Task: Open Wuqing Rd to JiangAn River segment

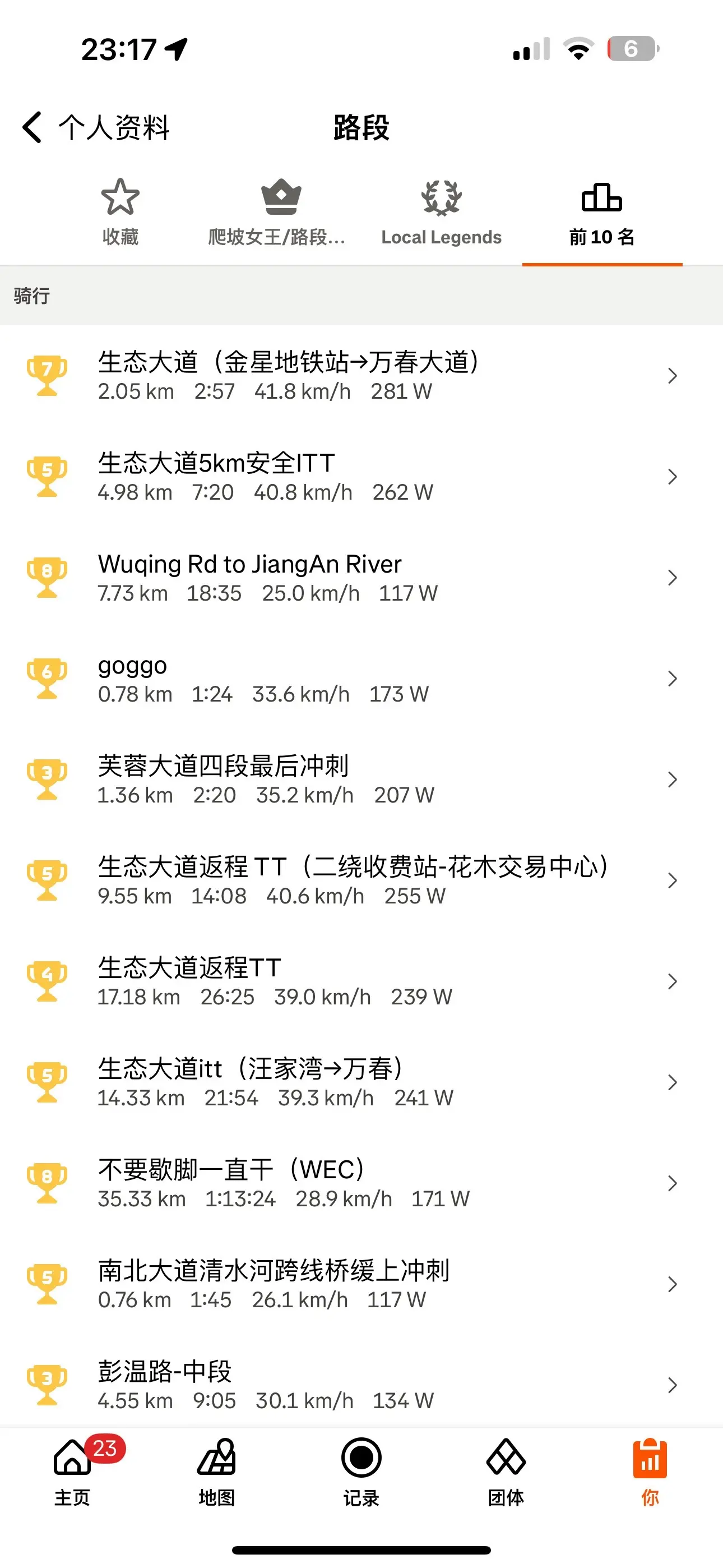Action: 361,578
